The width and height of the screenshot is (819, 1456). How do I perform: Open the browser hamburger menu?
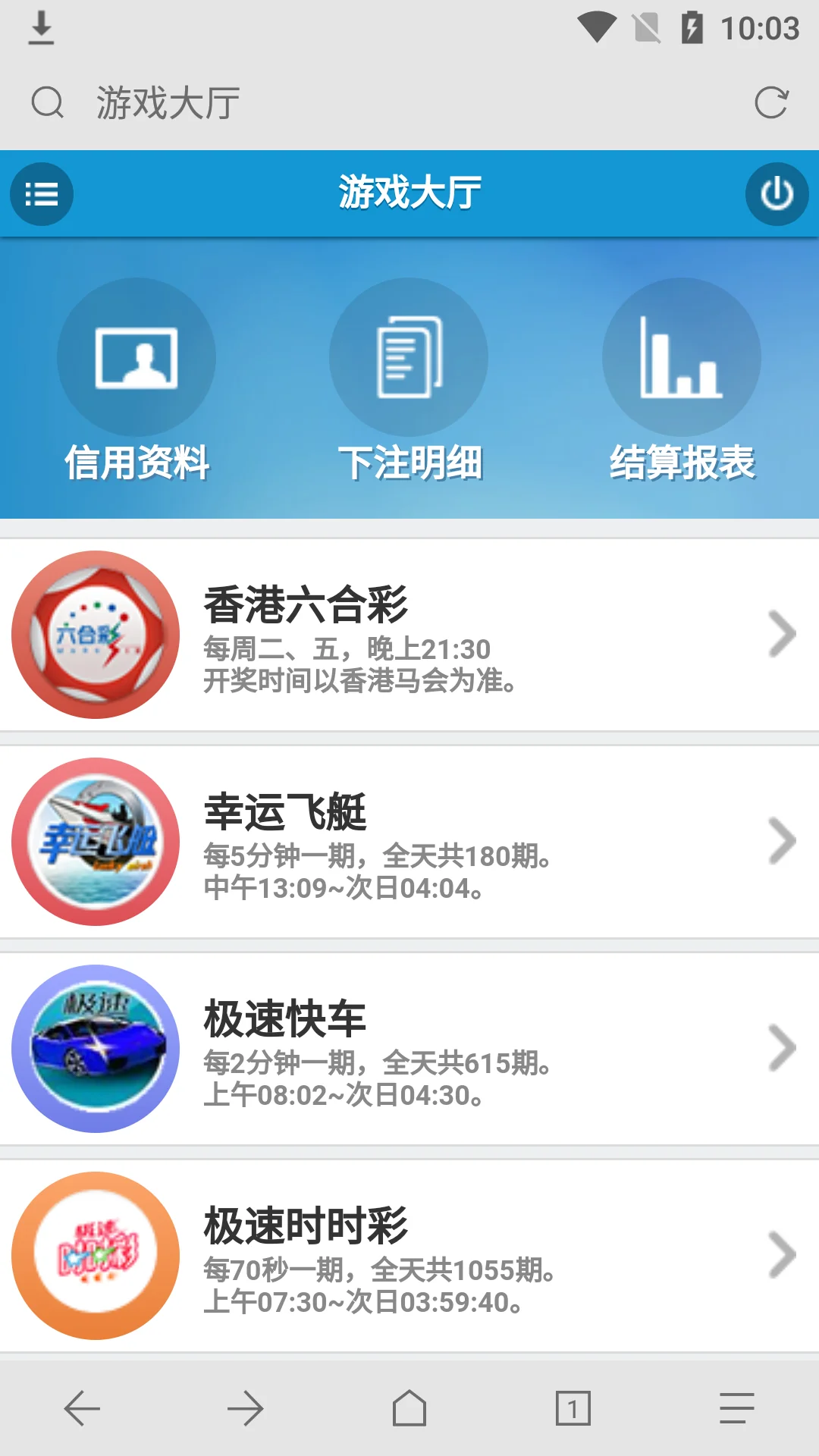coord(736,1409)
